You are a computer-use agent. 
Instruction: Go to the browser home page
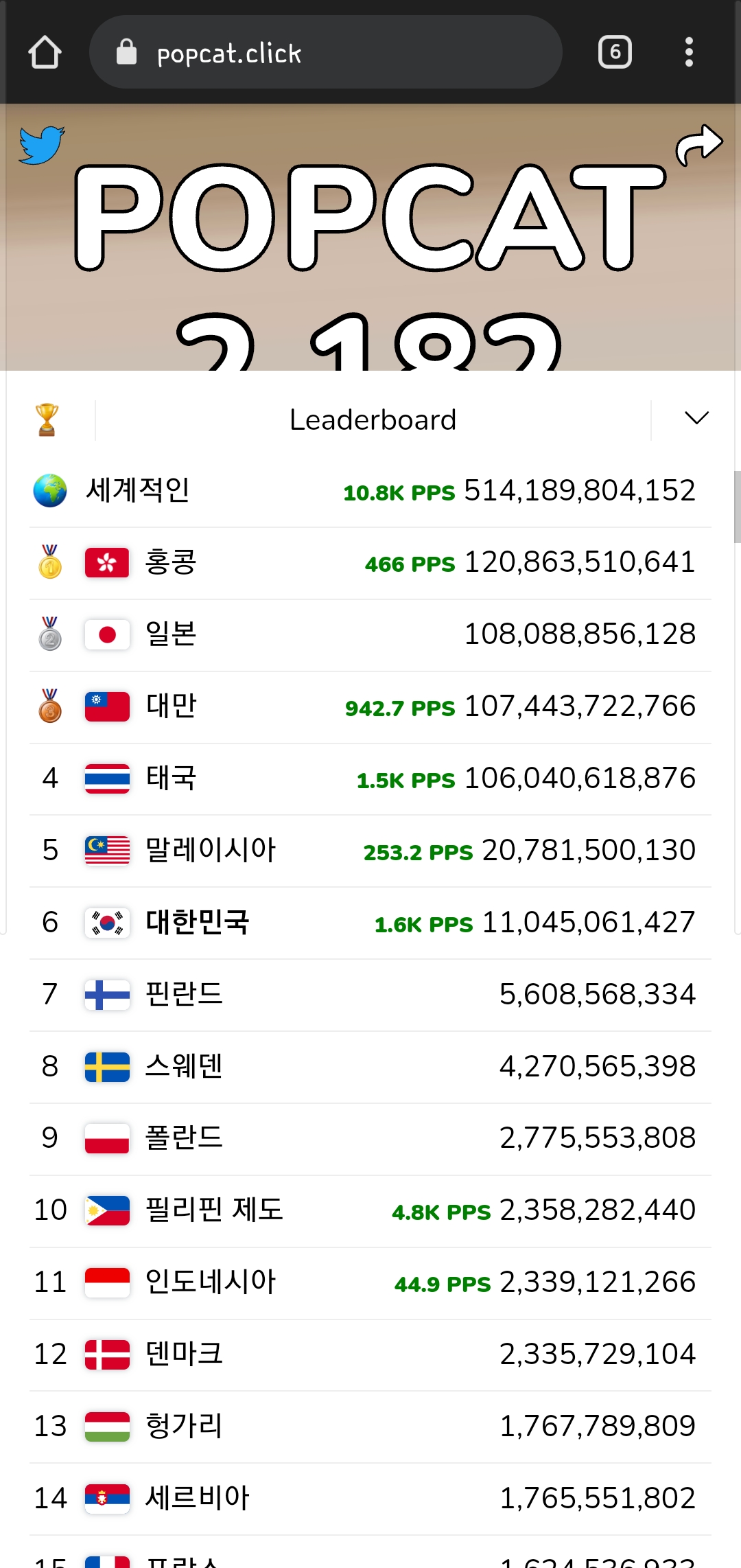pos(45,52)
